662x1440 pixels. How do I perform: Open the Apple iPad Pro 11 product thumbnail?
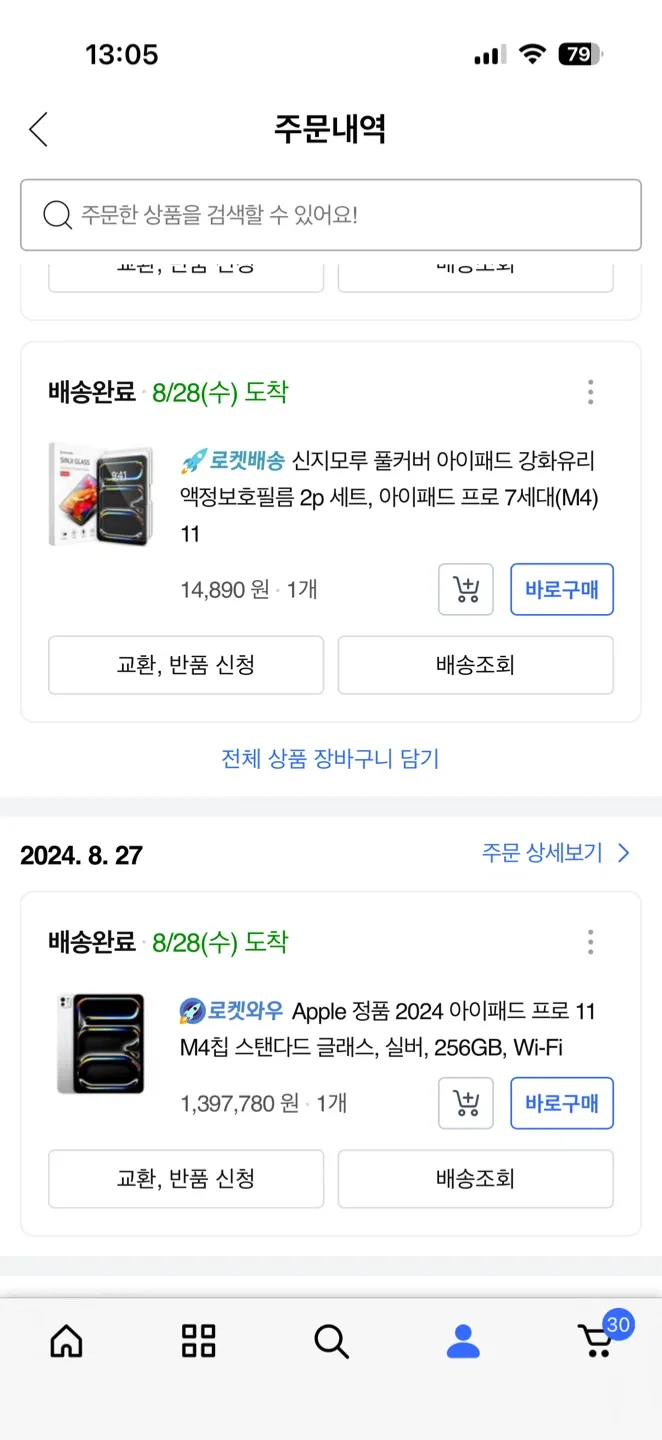(101, 1043)
